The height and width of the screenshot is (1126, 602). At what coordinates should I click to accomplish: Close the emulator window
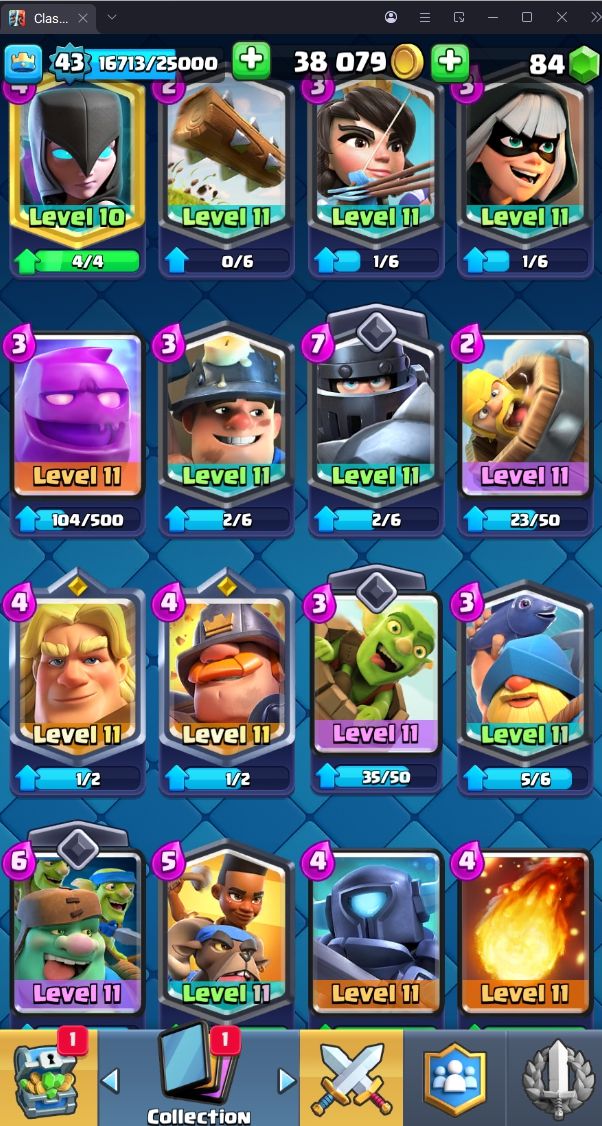pyautogui.click(x=562, y=17)
